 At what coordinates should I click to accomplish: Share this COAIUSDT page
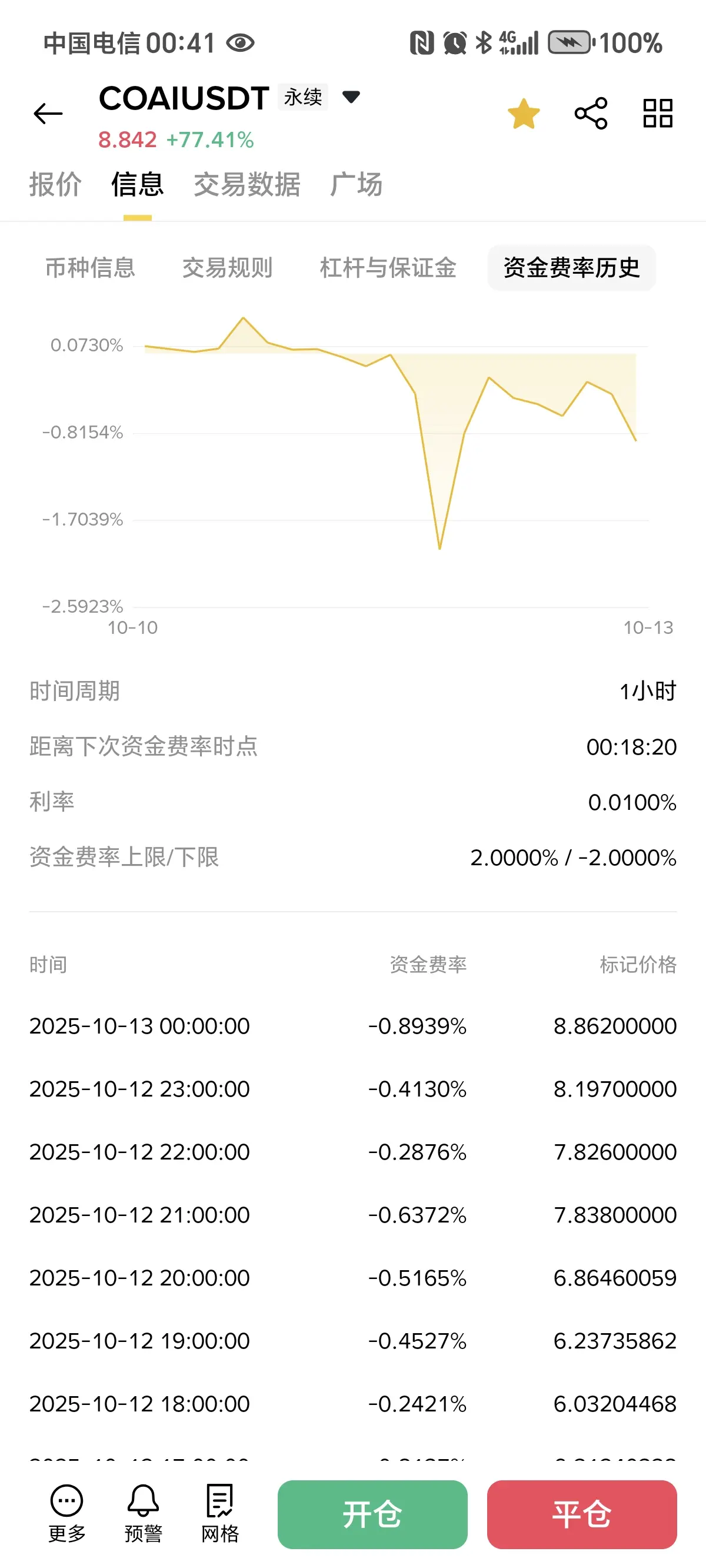pyautogui.click(x=590, y=114)
